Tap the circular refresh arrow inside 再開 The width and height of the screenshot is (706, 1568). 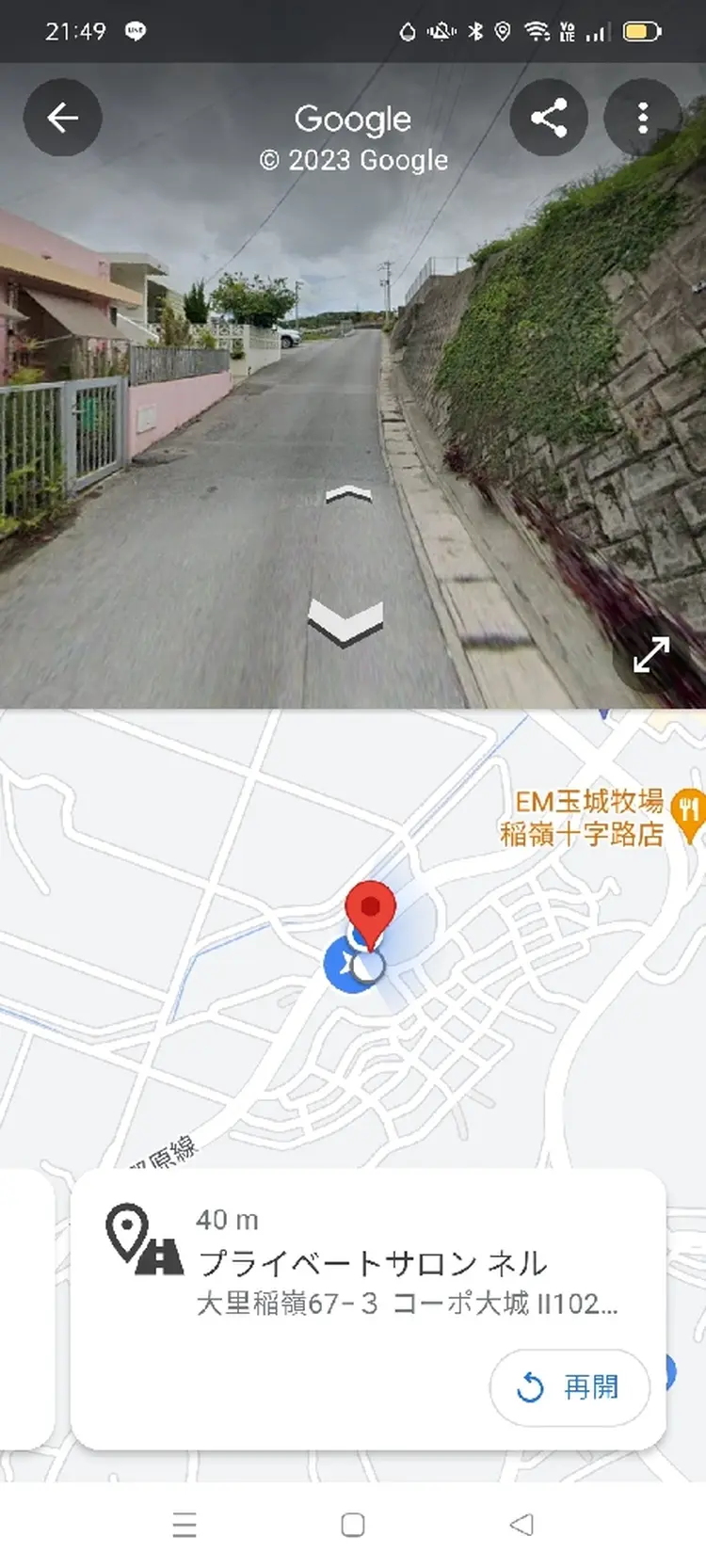click(531, 1385)
